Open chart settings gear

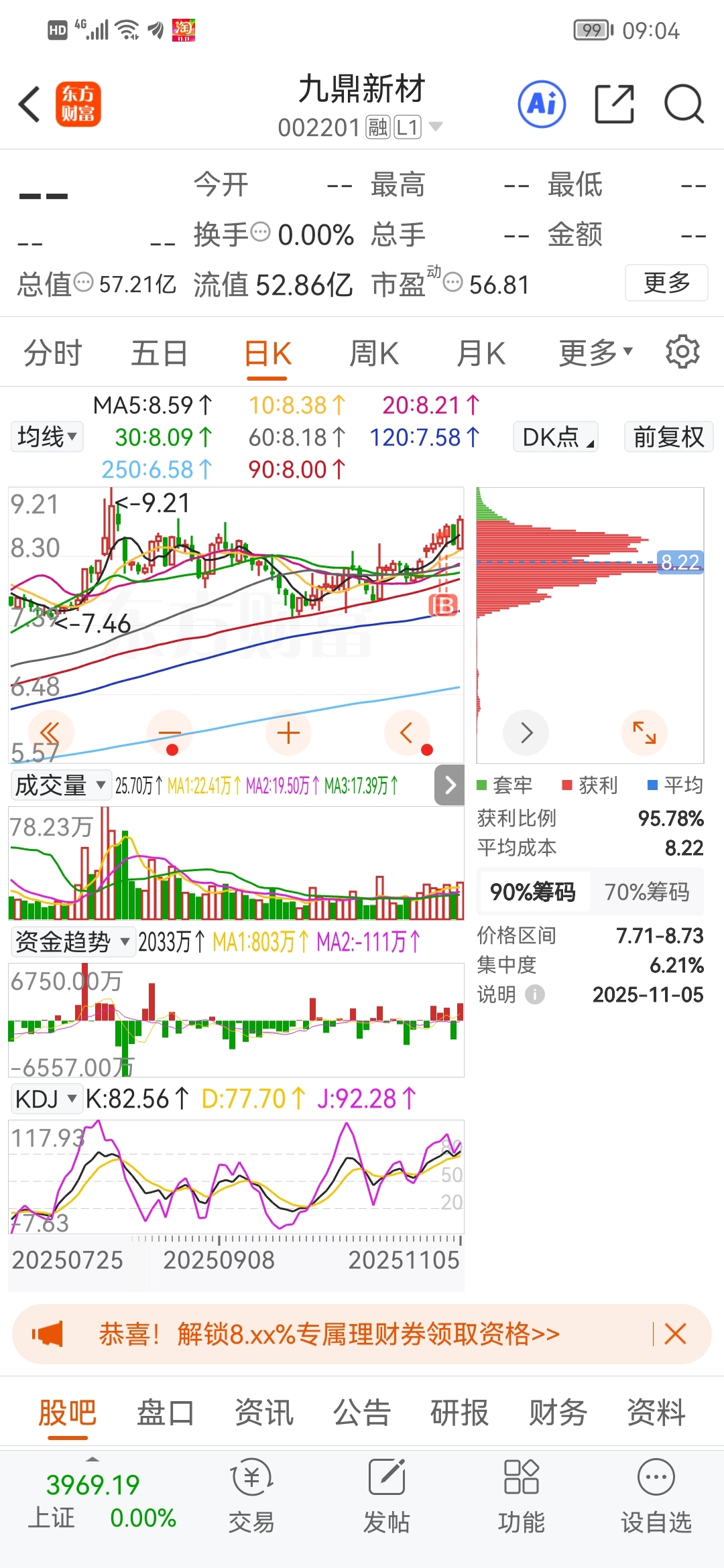point(682,352)
